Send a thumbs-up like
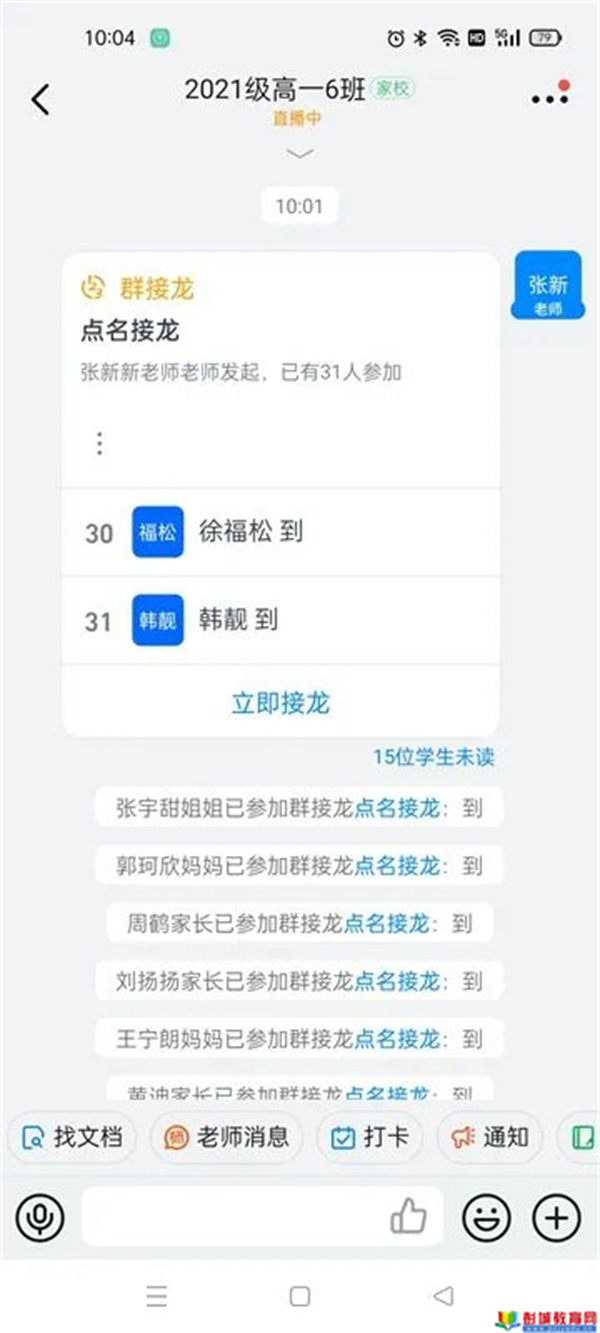 tap(408, 1216)
